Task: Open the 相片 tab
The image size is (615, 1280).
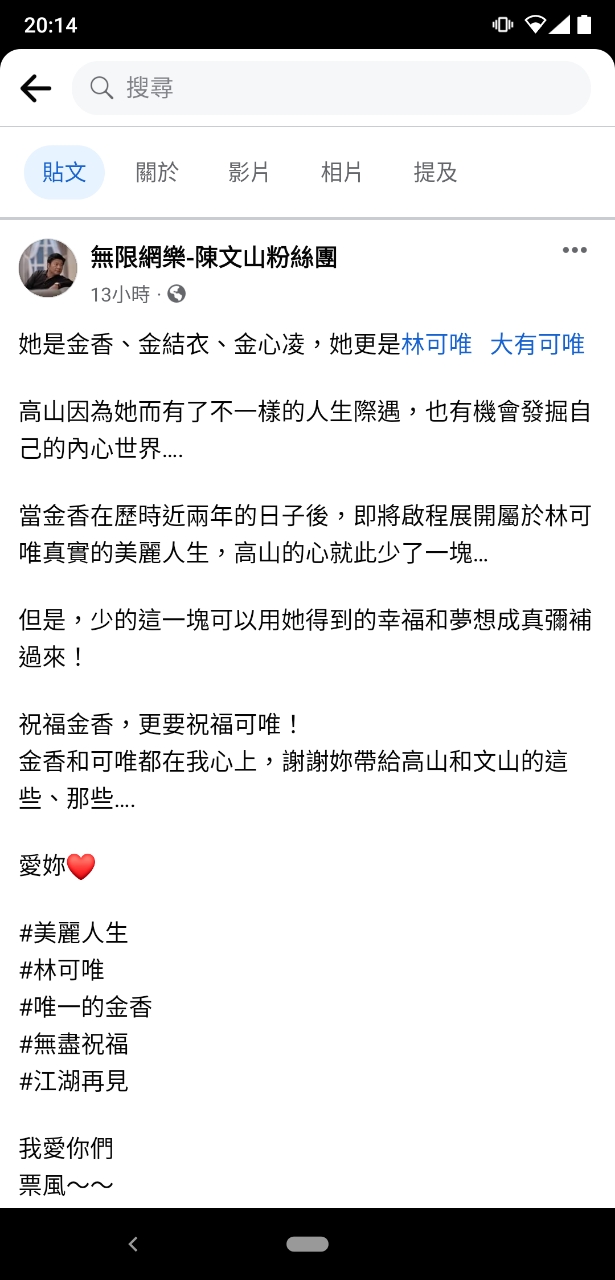Action: coord(341,172)
